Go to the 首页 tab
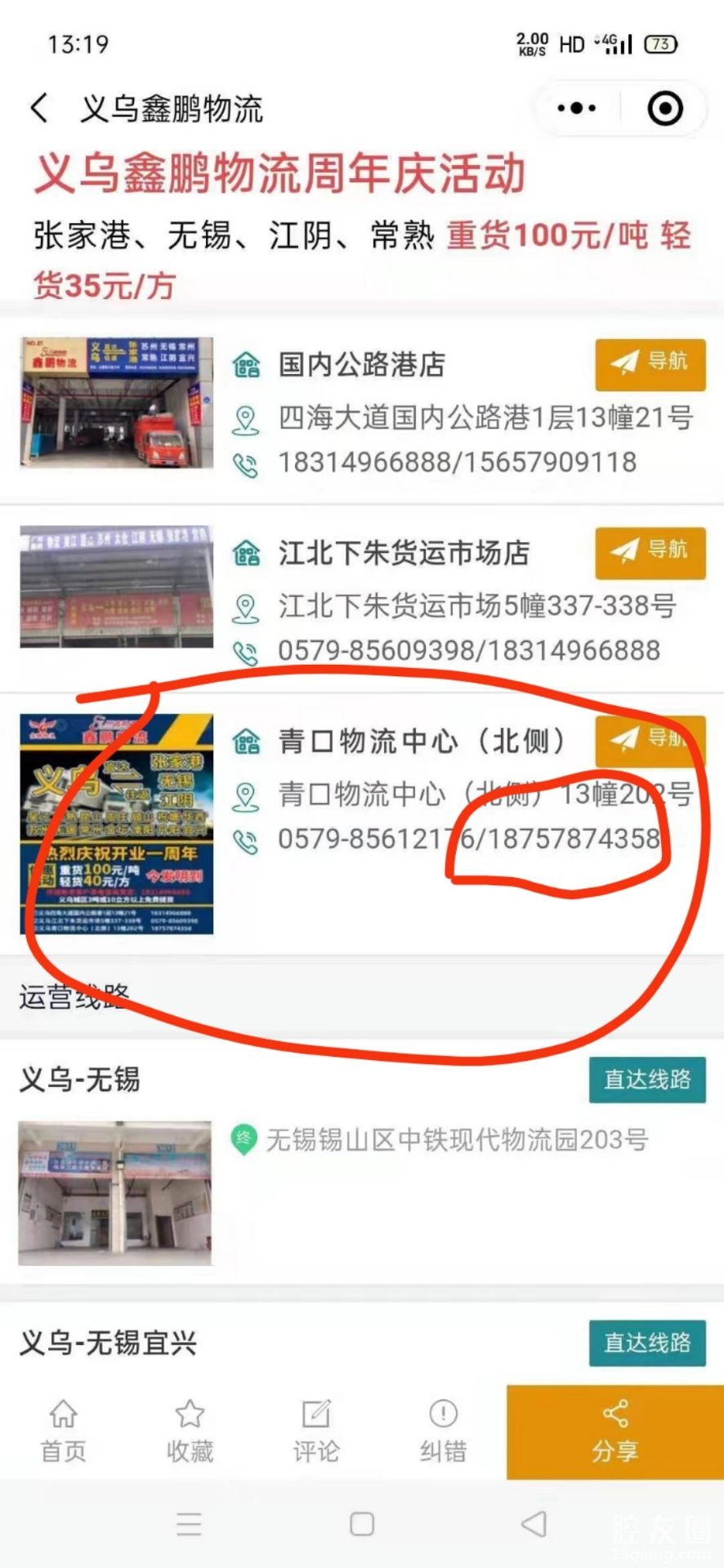Screen dimensions: 724x1568 pyautogui.click(x=64, y=1432)
